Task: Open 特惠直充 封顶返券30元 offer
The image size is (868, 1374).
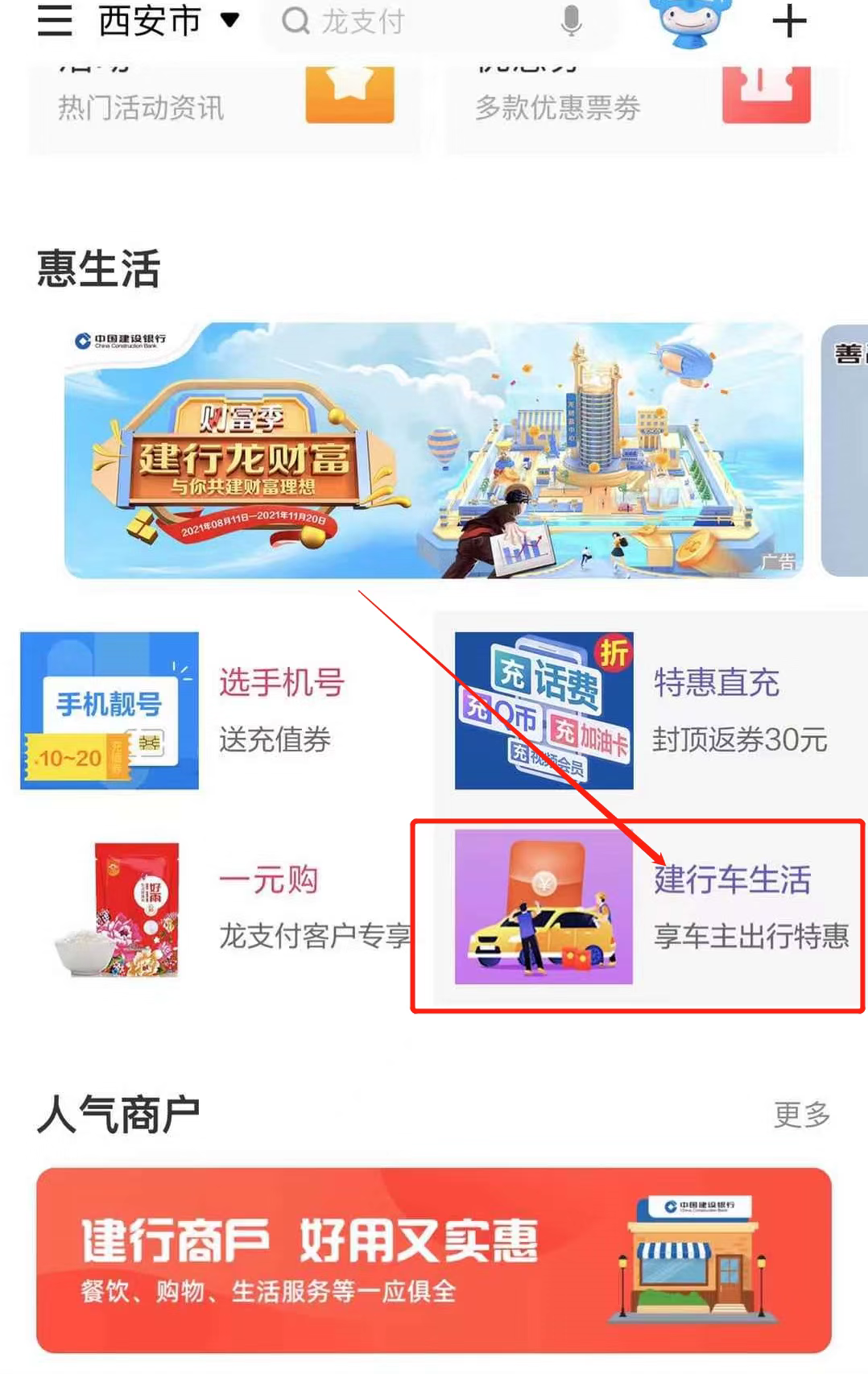Action: pos(649,710)
